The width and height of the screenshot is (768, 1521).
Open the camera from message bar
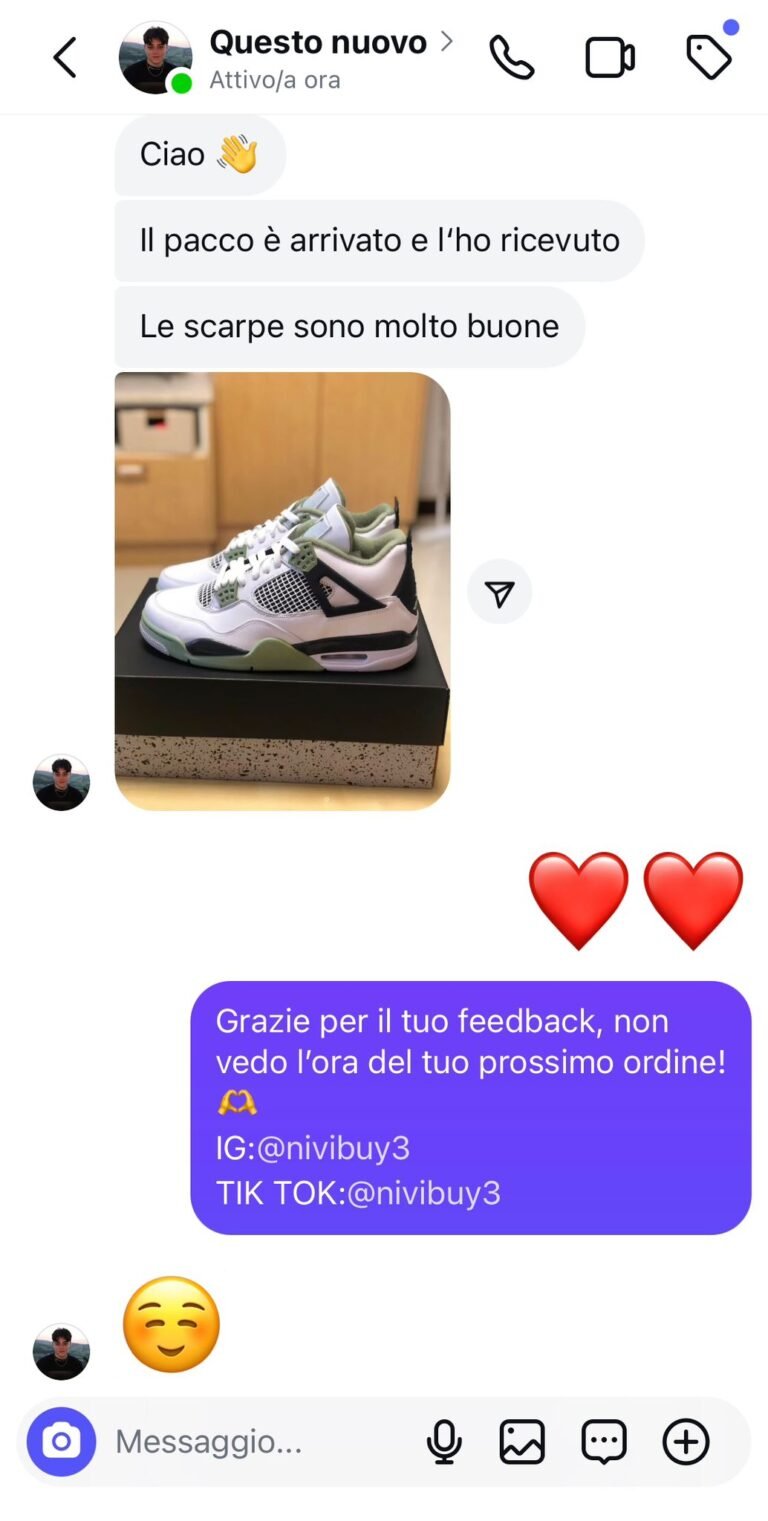61,1441
